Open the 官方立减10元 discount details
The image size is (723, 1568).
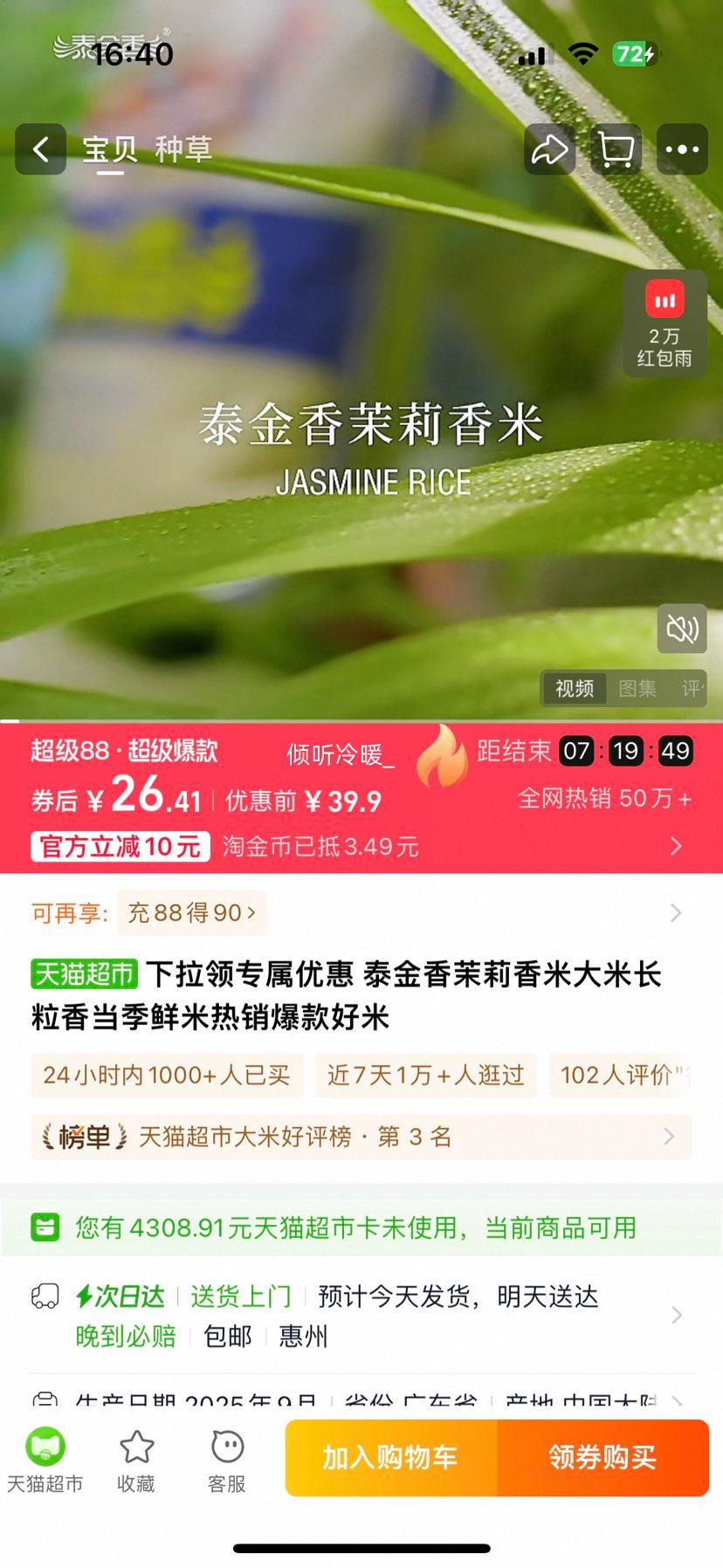(x=120, y=846)
